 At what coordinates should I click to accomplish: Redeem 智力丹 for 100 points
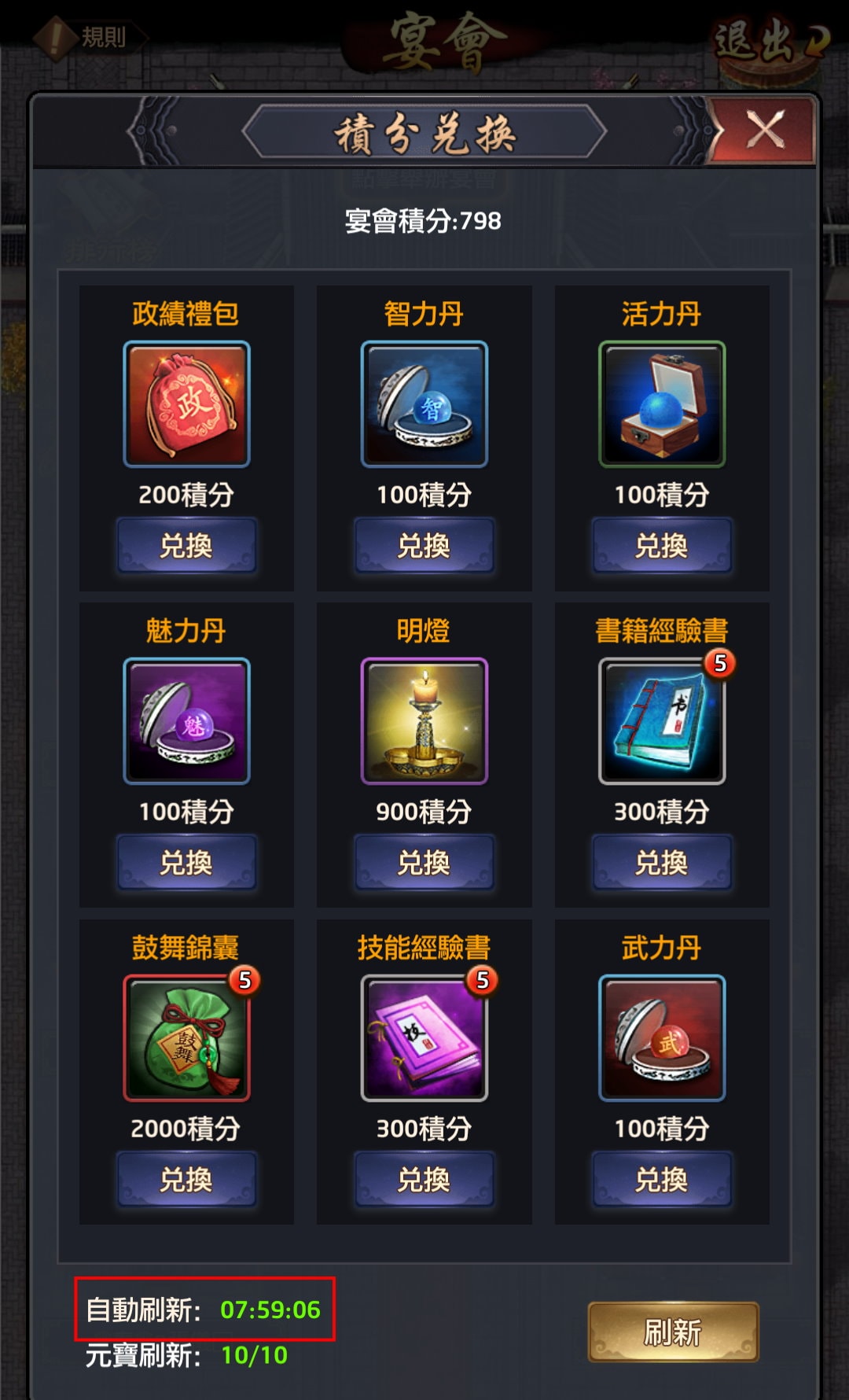[424, 545]
